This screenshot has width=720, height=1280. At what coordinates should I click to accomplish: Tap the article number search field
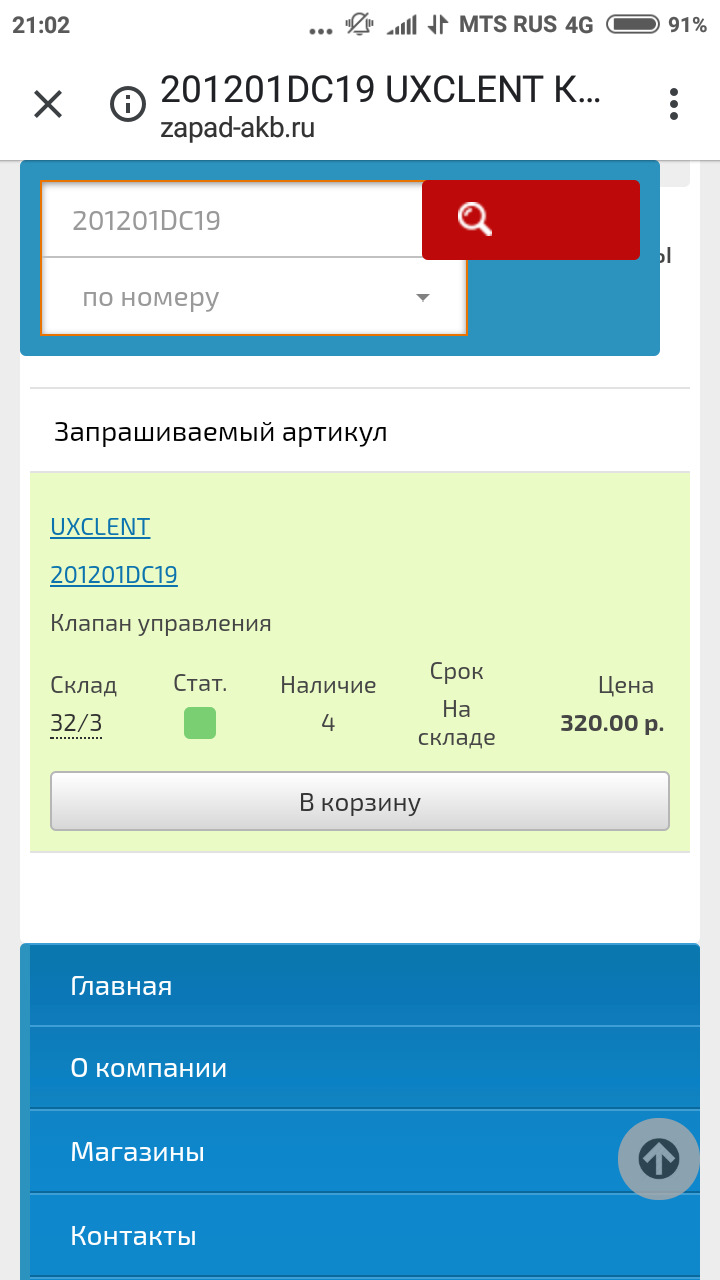pos(232,220)
